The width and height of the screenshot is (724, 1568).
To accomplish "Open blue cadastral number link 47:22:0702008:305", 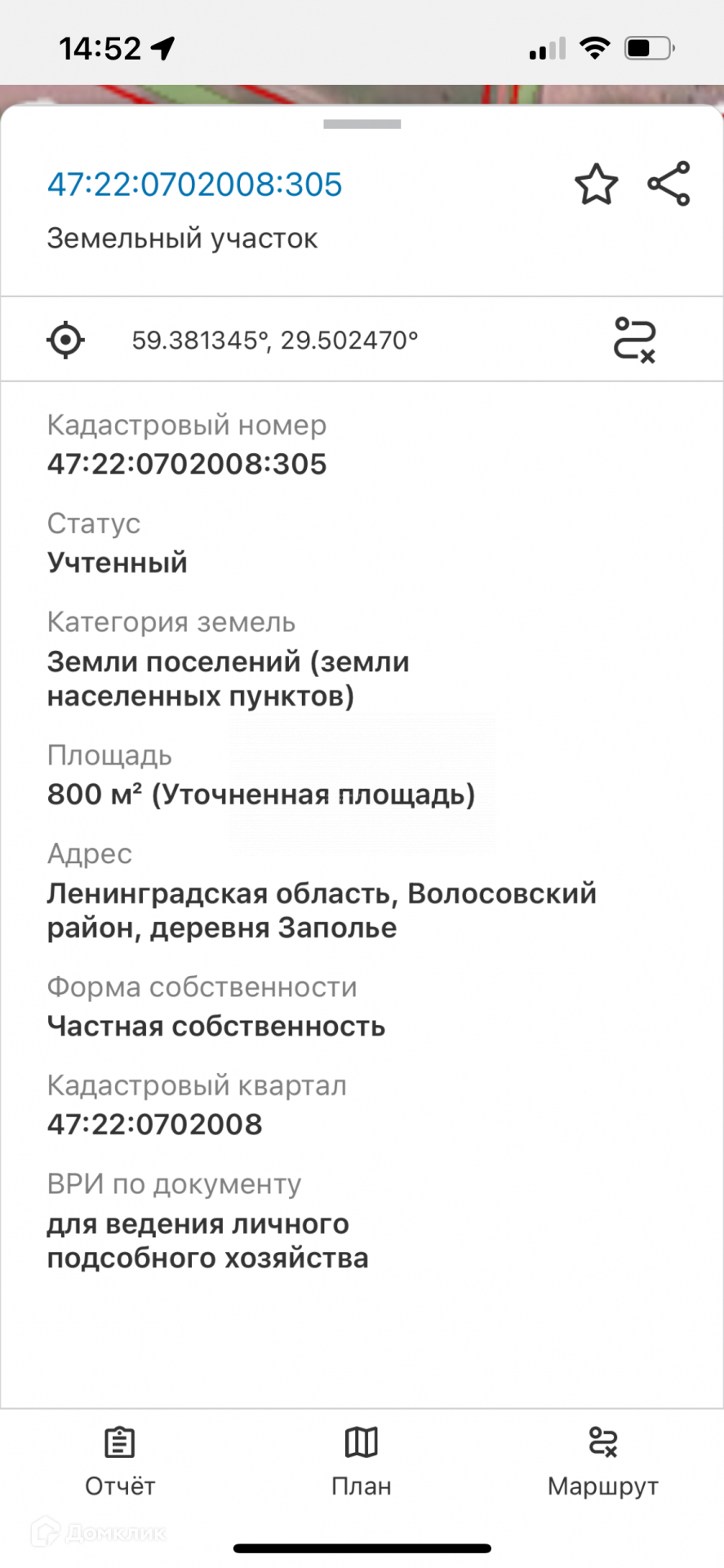I will [194, 185].
